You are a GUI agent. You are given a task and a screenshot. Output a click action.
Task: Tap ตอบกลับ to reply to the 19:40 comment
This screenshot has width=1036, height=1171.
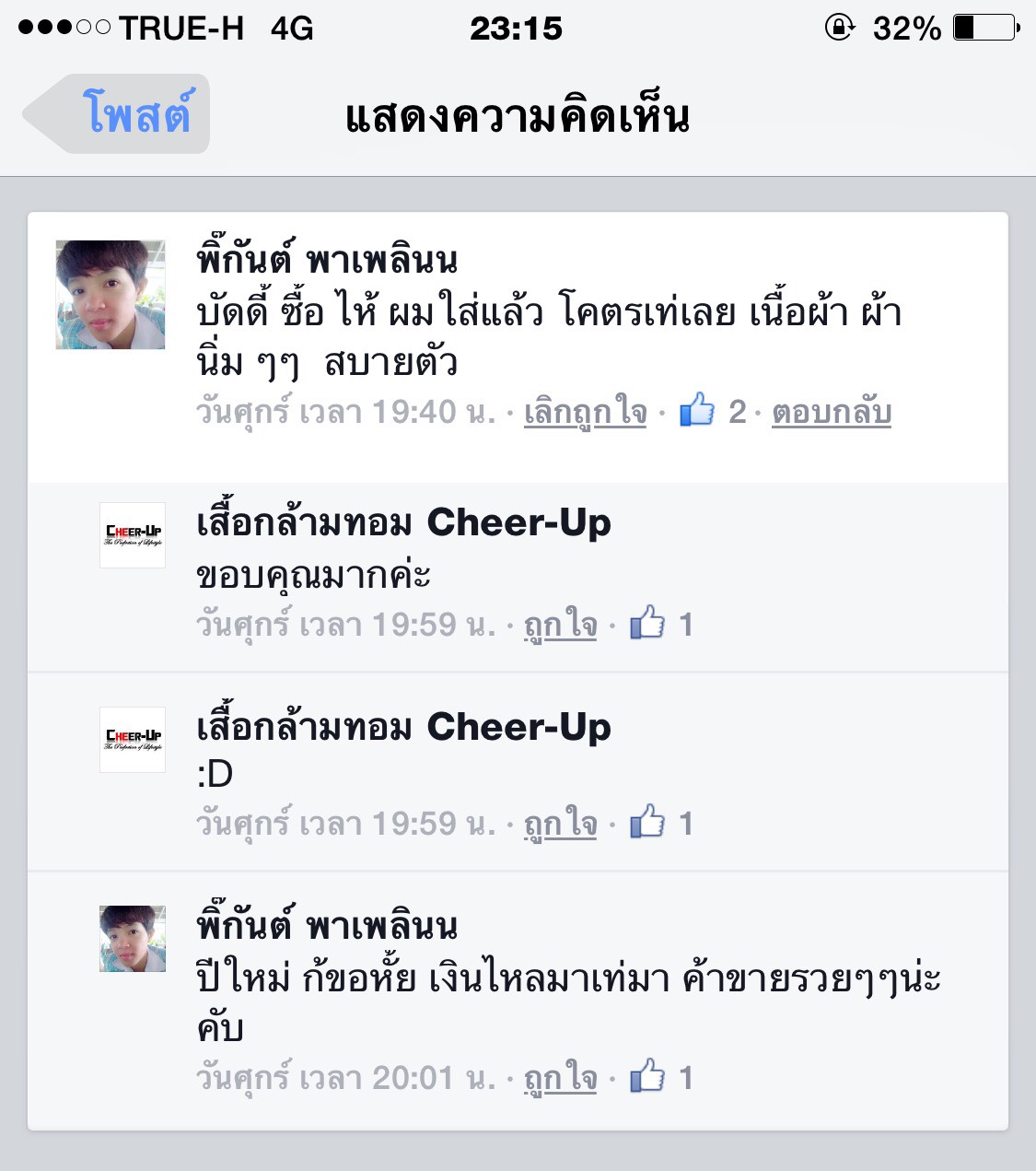click(831, 412)
